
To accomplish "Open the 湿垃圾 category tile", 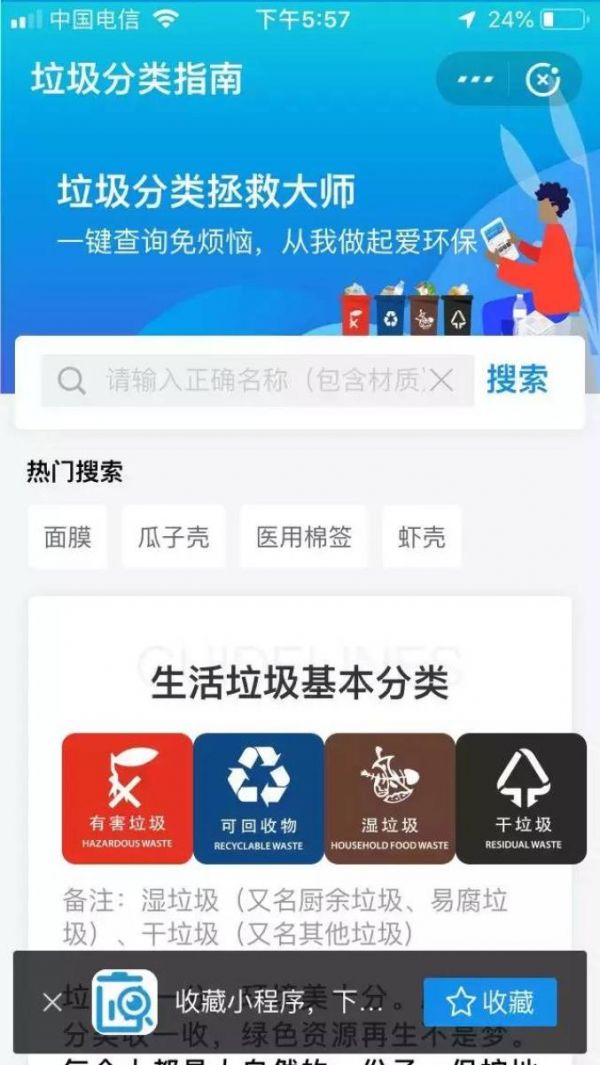I will pos(389,799).
